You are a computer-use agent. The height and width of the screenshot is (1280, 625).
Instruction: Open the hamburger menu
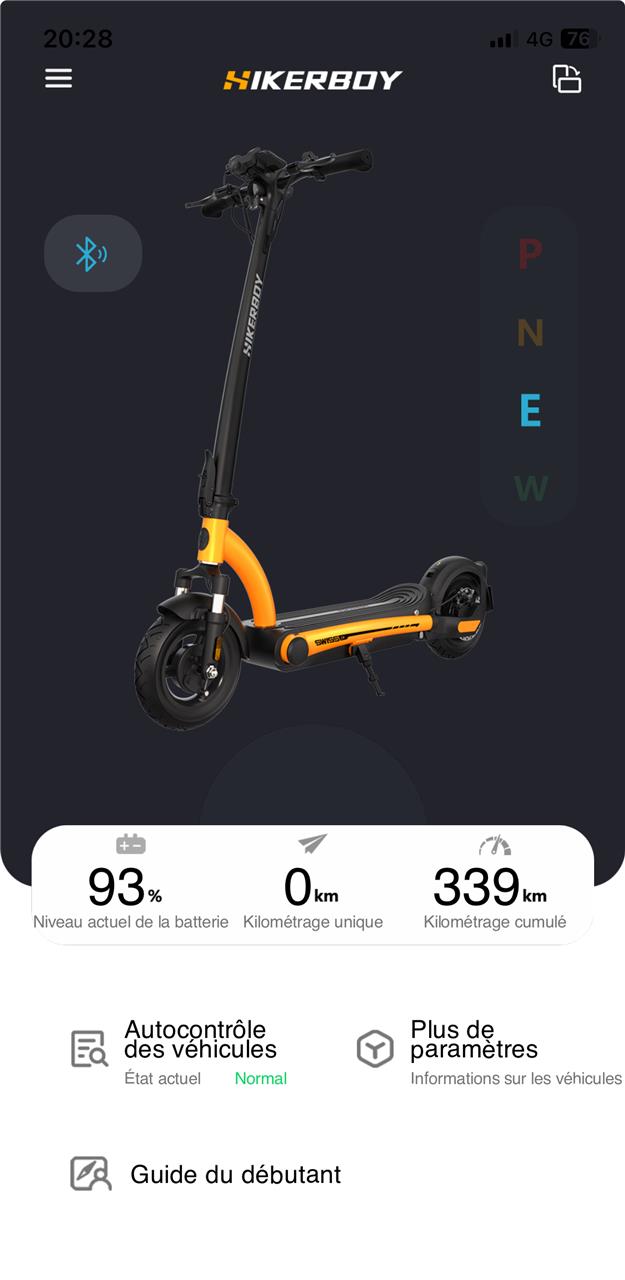click(x=59, y=78)
